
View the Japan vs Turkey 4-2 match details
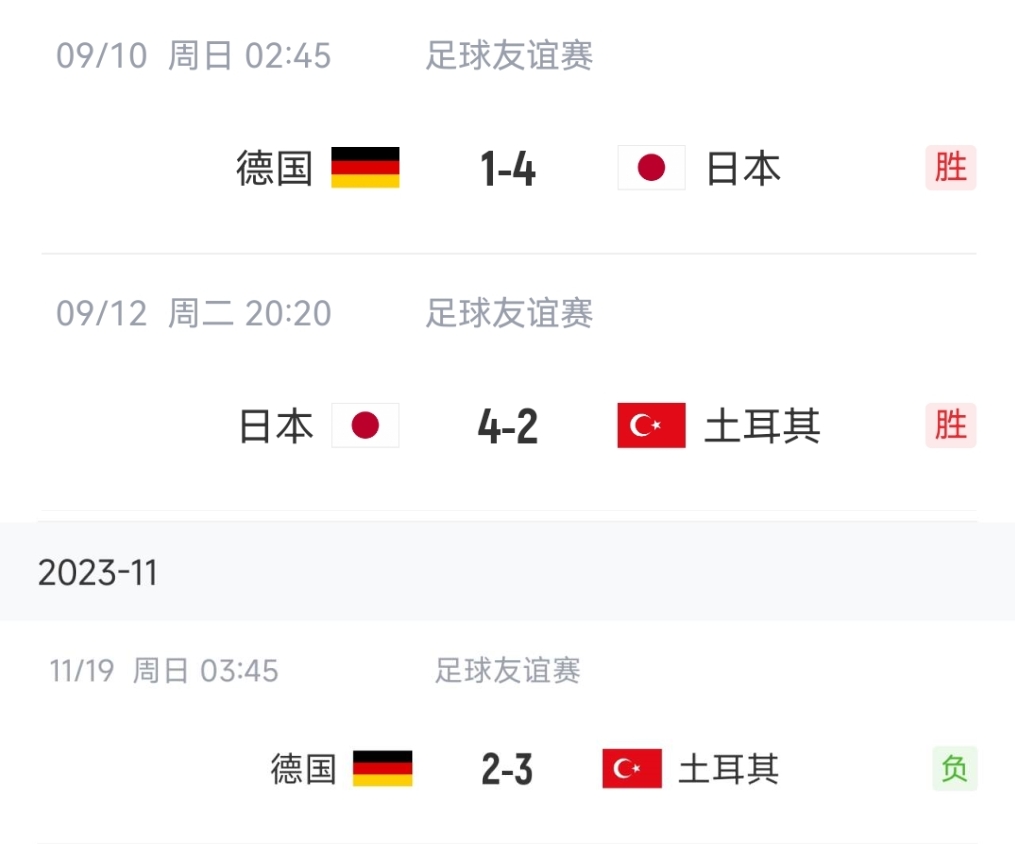click(508, 427)
